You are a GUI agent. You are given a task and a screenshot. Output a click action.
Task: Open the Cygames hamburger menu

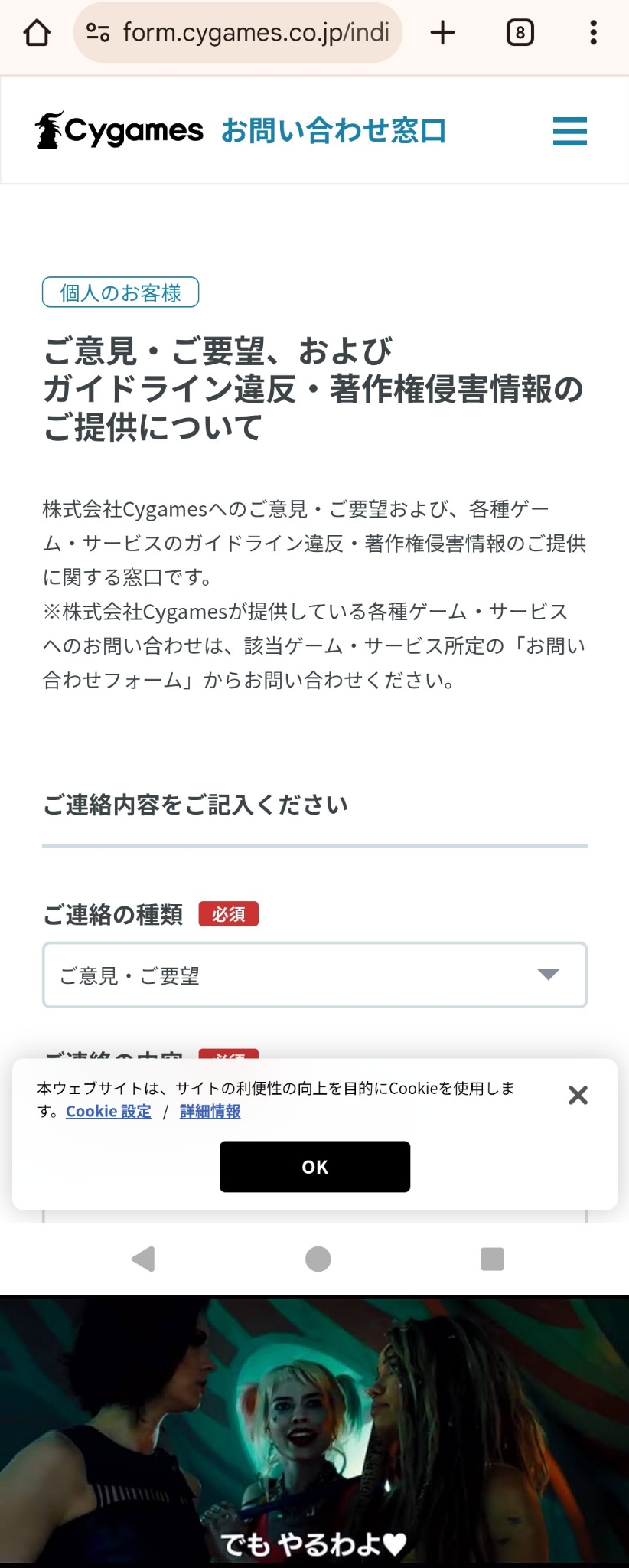(x=570, y=131)
